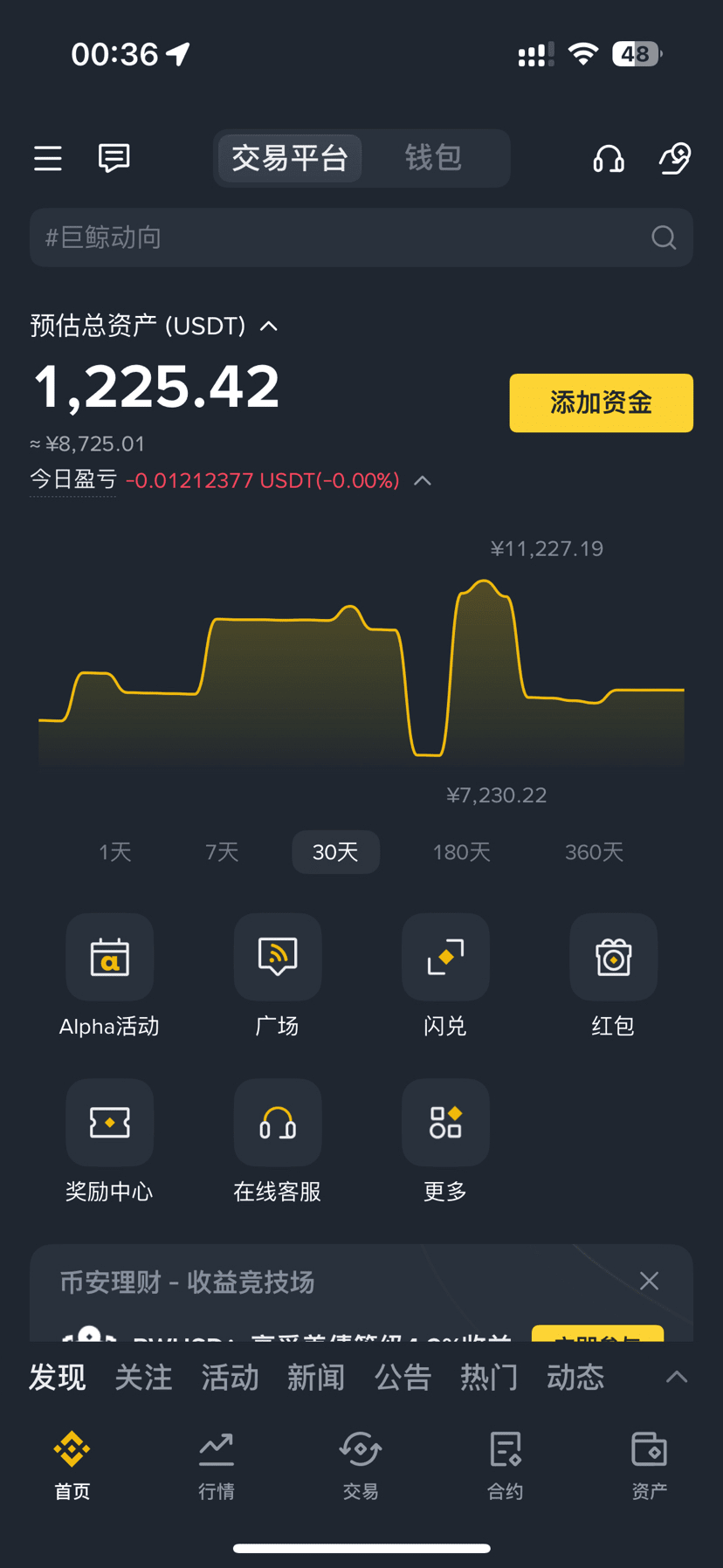The width and height of the screenshot is (723, 1568).
Task: Open Alpha活动
Action: (x=110, y=958)
